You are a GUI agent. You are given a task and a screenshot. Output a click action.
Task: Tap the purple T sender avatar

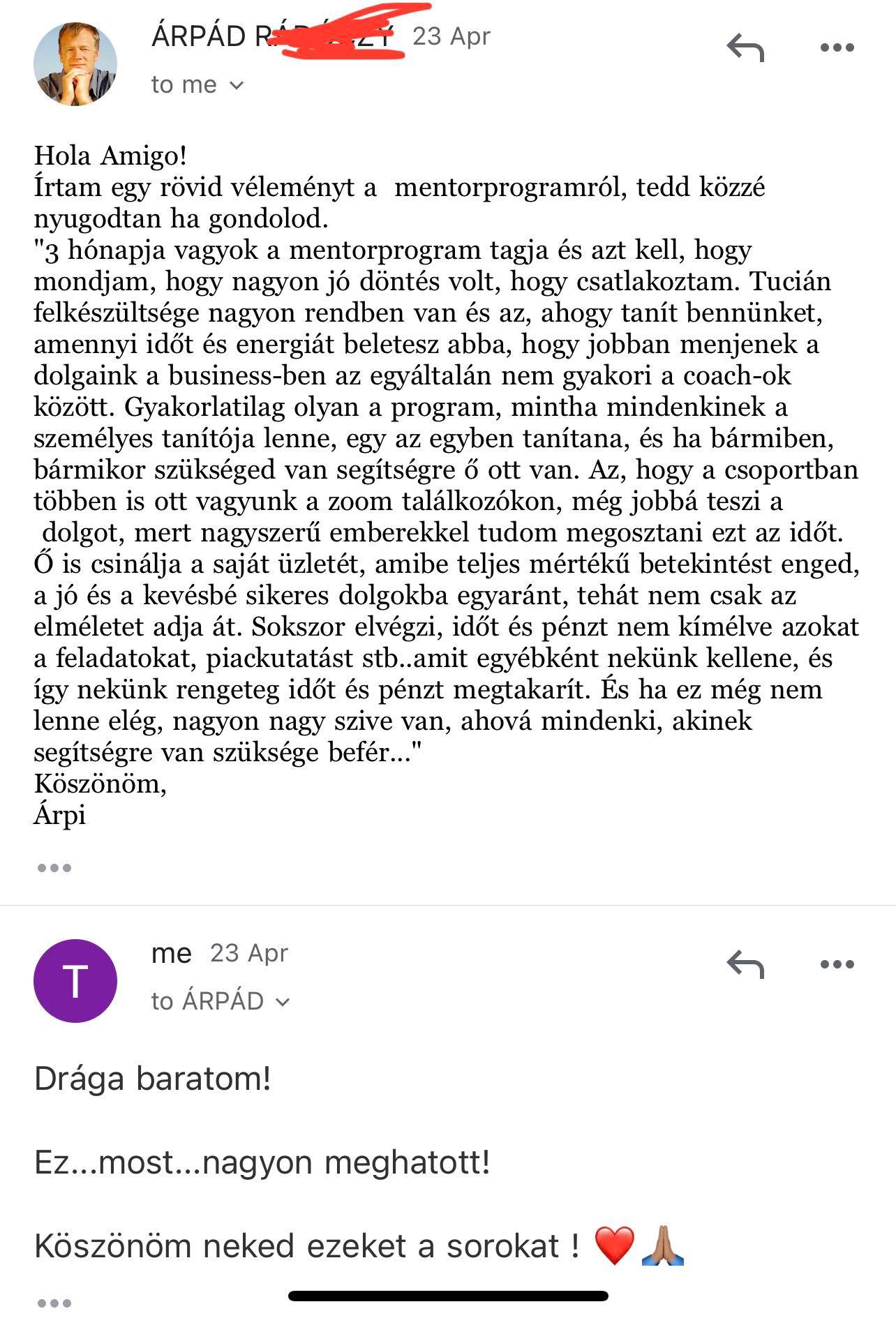click(75, 980)
